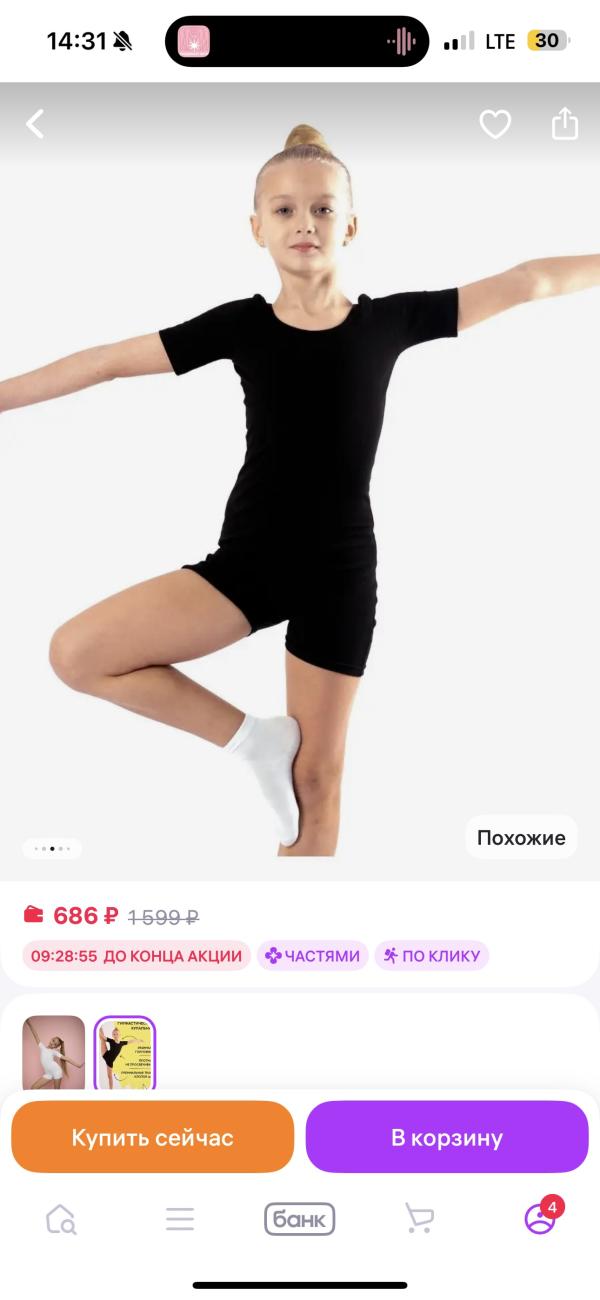The width and height of the screenshot is (600, 1300).
Task: Open the home search tab
Action: pyautogui.click(x=61, y=1219)
